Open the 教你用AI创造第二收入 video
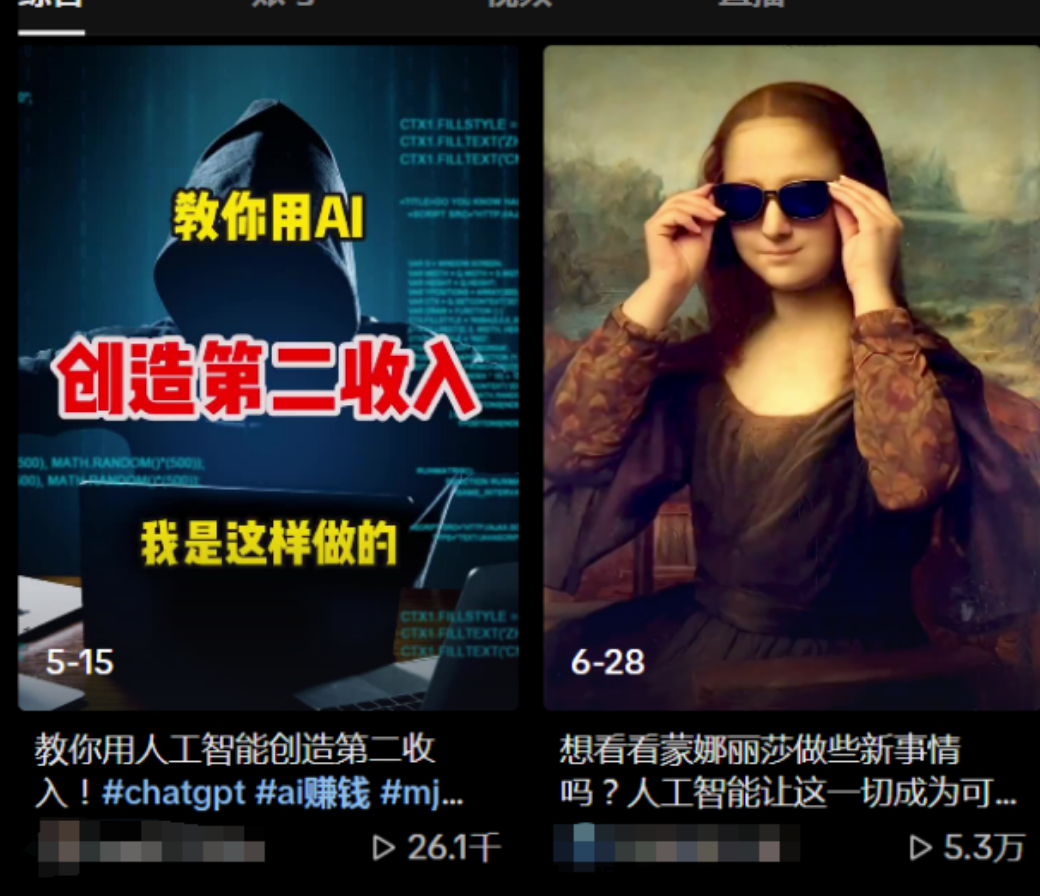Viewport: 1040px width, 896px height. tap(268, 378)
